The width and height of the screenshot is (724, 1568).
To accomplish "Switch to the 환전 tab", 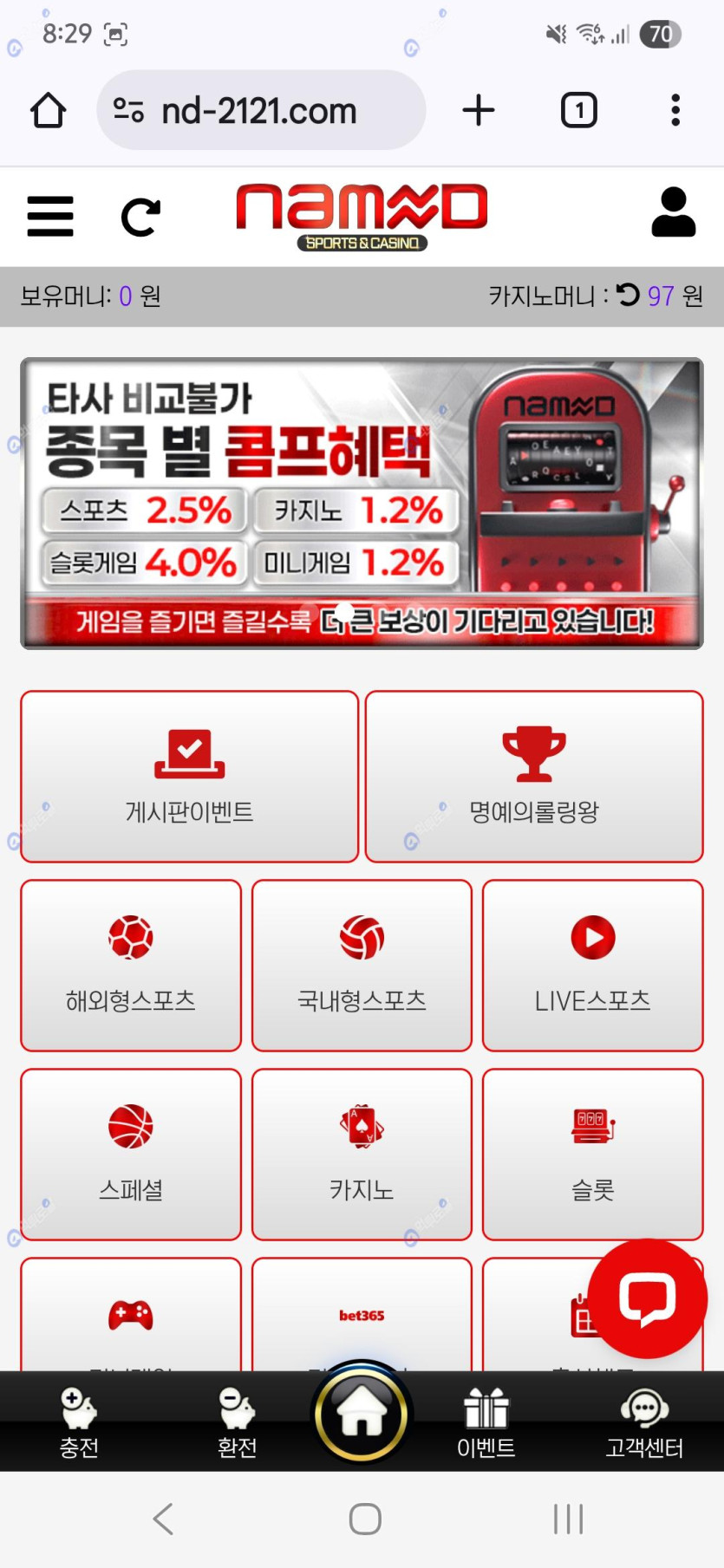I will [x=237, y=1422].
